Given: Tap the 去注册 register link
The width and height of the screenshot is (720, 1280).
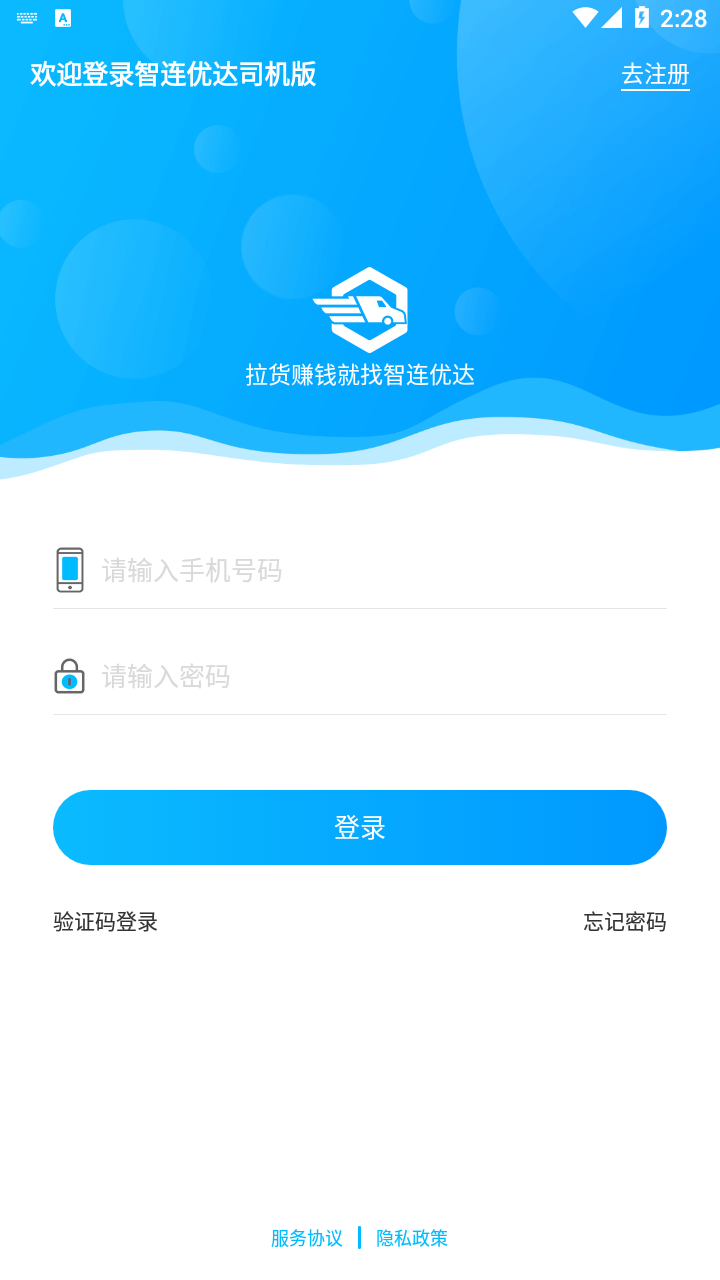Looking at the screenshot, I should (x=655, y=75).
